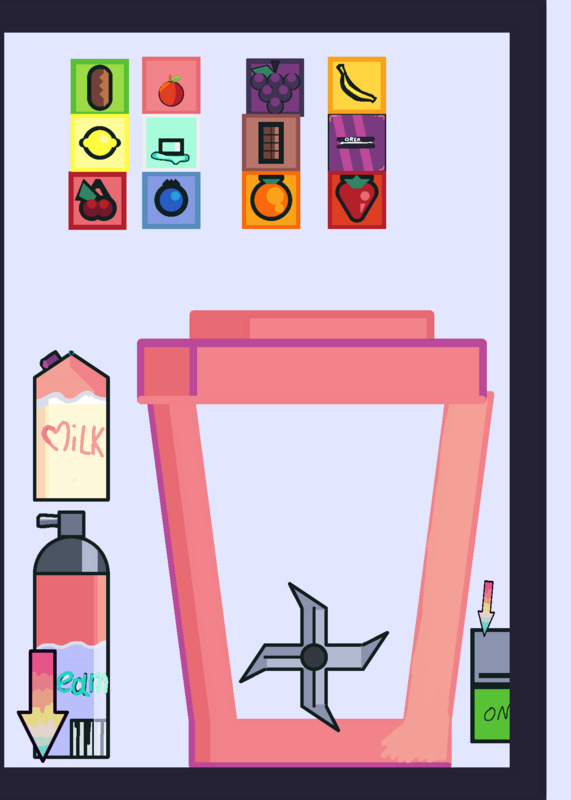Add the chocolate bar ingredient

pos(271,143)
